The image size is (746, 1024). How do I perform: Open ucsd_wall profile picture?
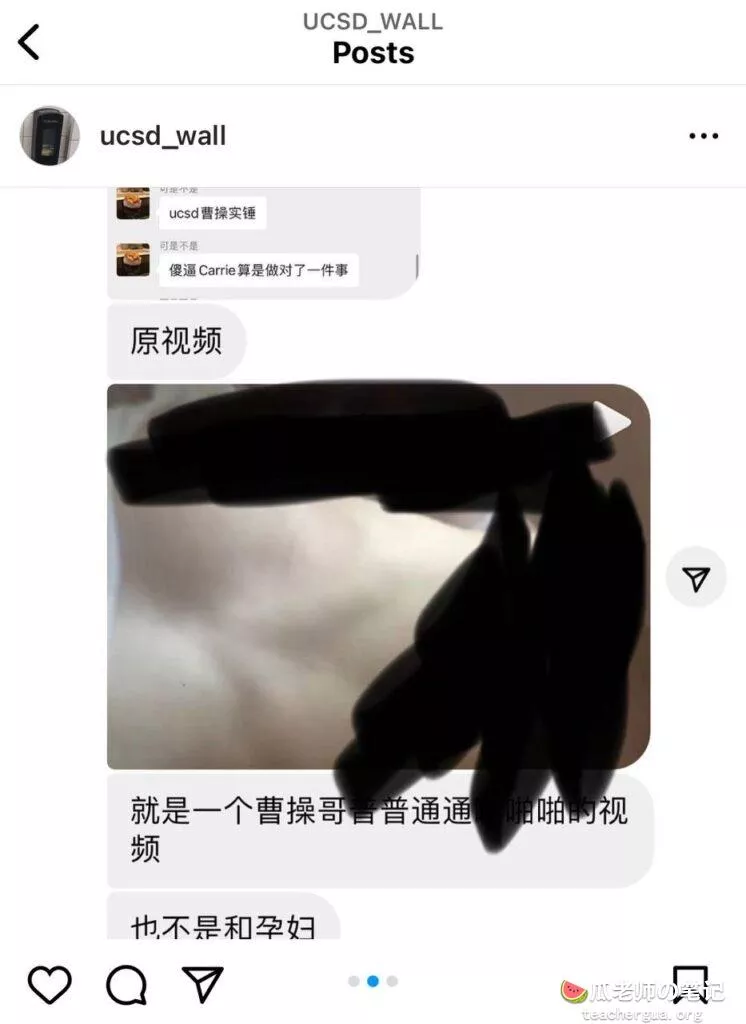50,135
